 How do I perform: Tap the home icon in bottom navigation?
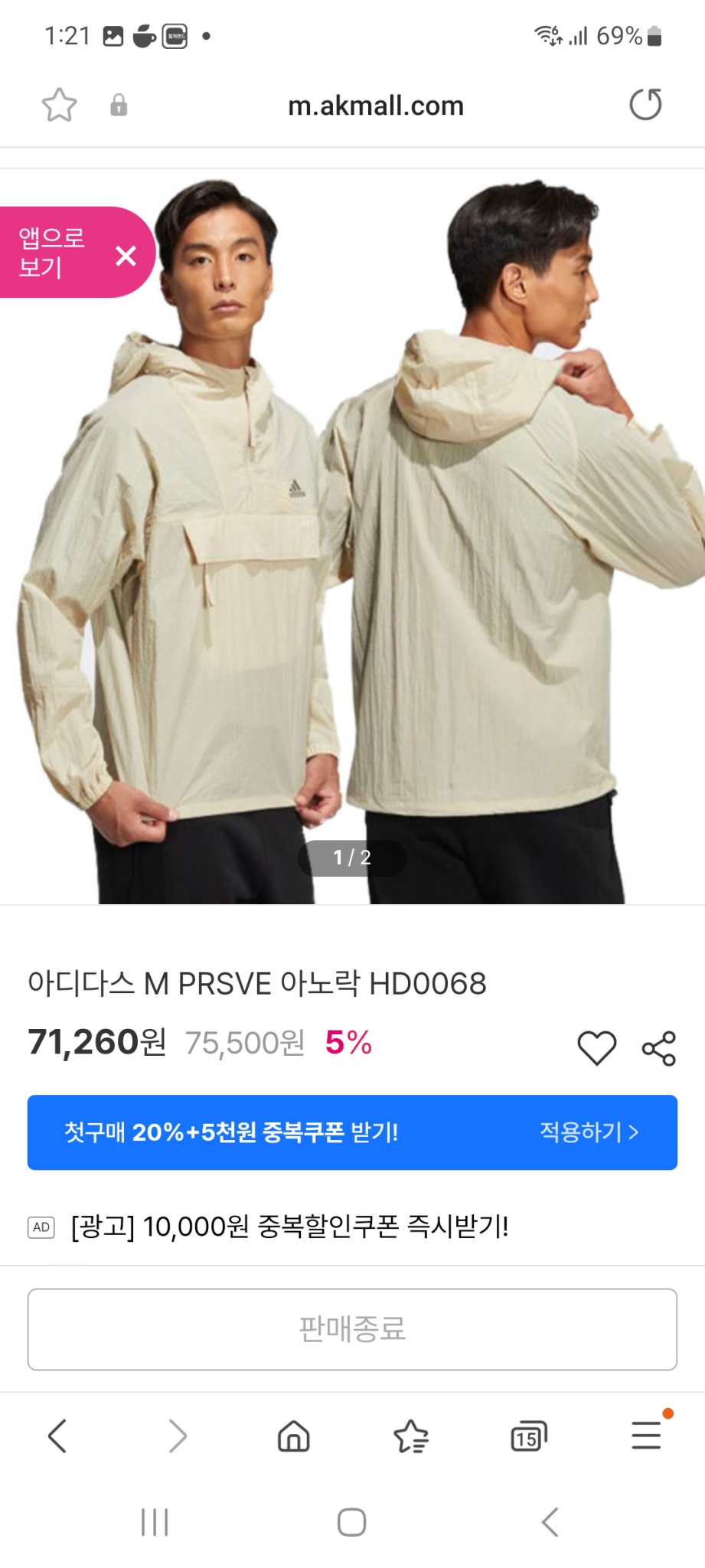tap(293, 1437)
